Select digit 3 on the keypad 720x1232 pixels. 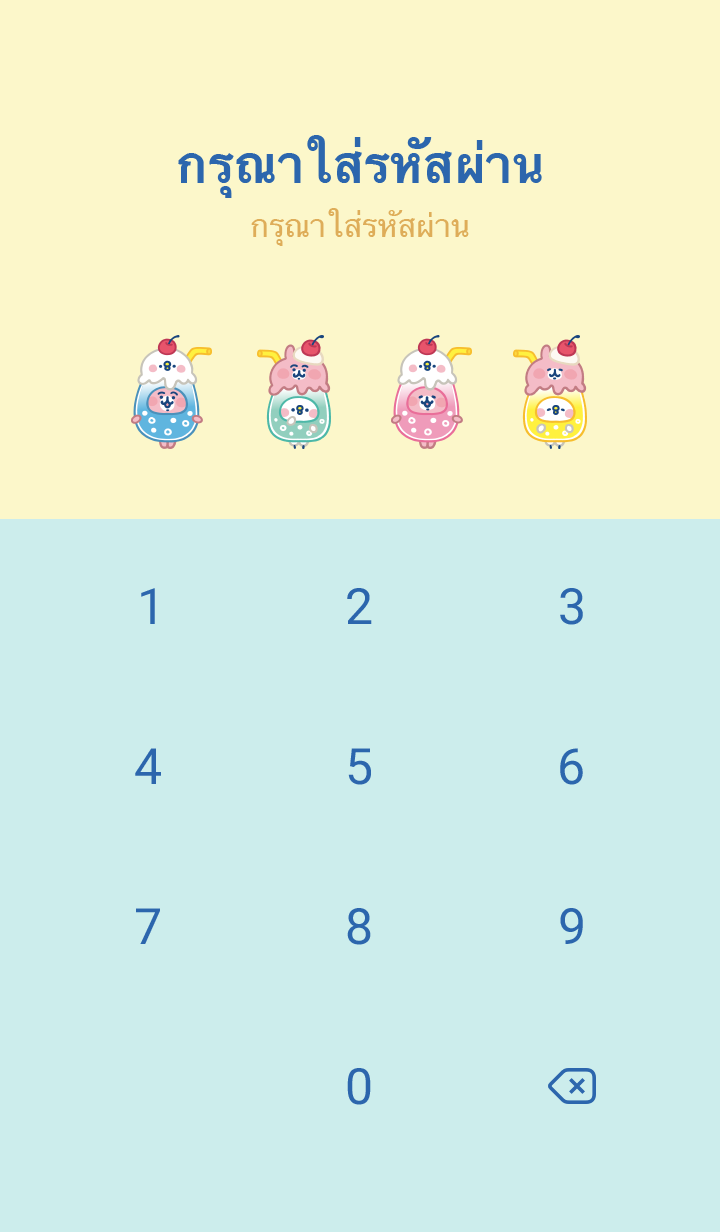(571, 607)
